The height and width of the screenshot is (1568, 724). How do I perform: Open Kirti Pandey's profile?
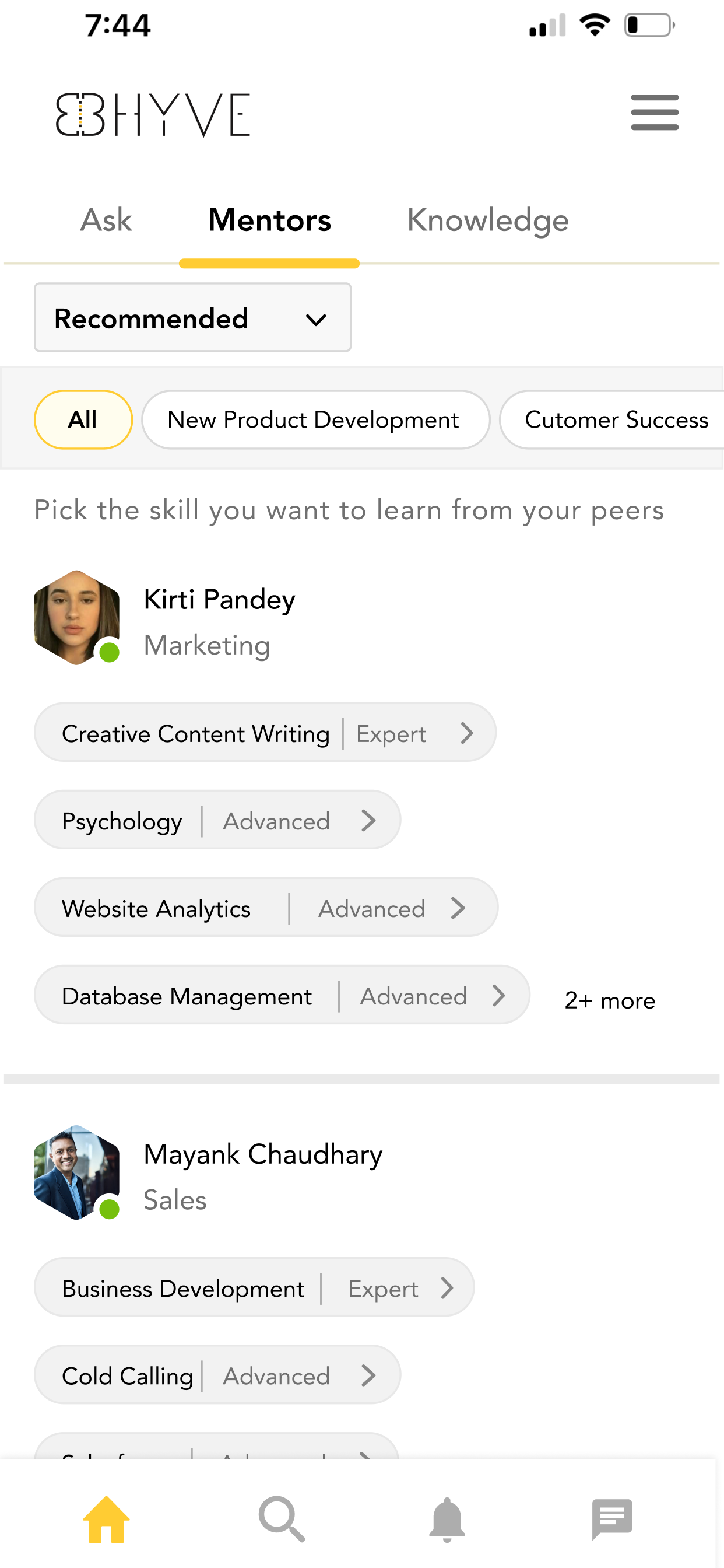(x=219, y=600)
